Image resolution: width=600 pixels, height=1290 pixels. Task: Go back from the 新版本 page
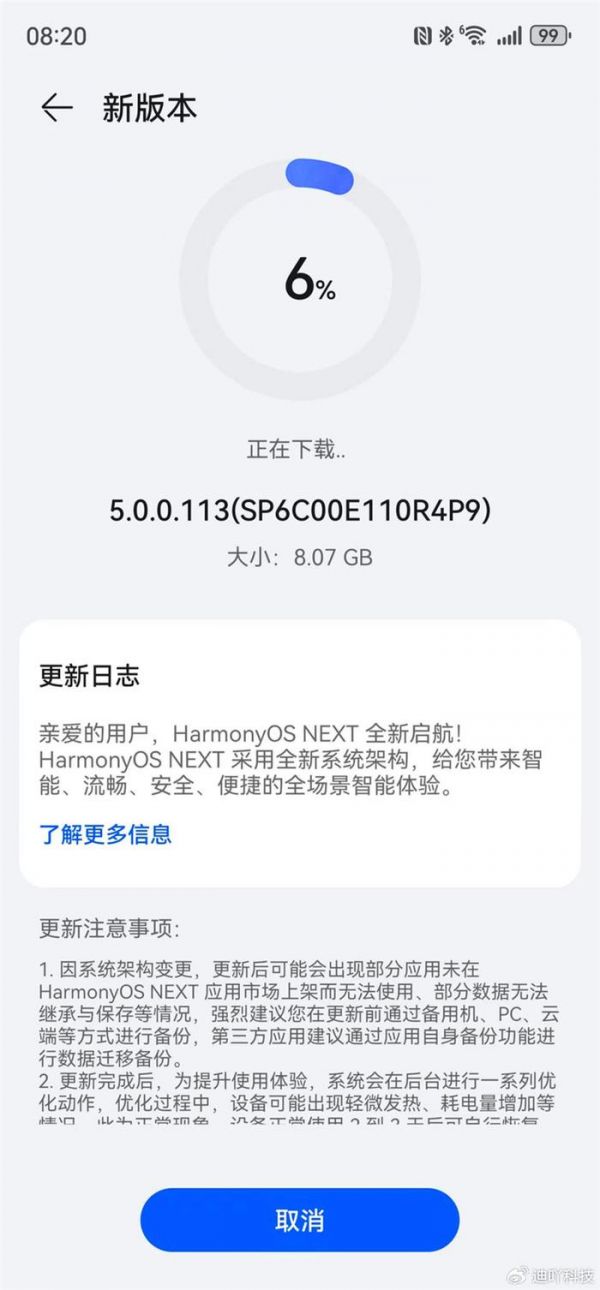[57, 108]
